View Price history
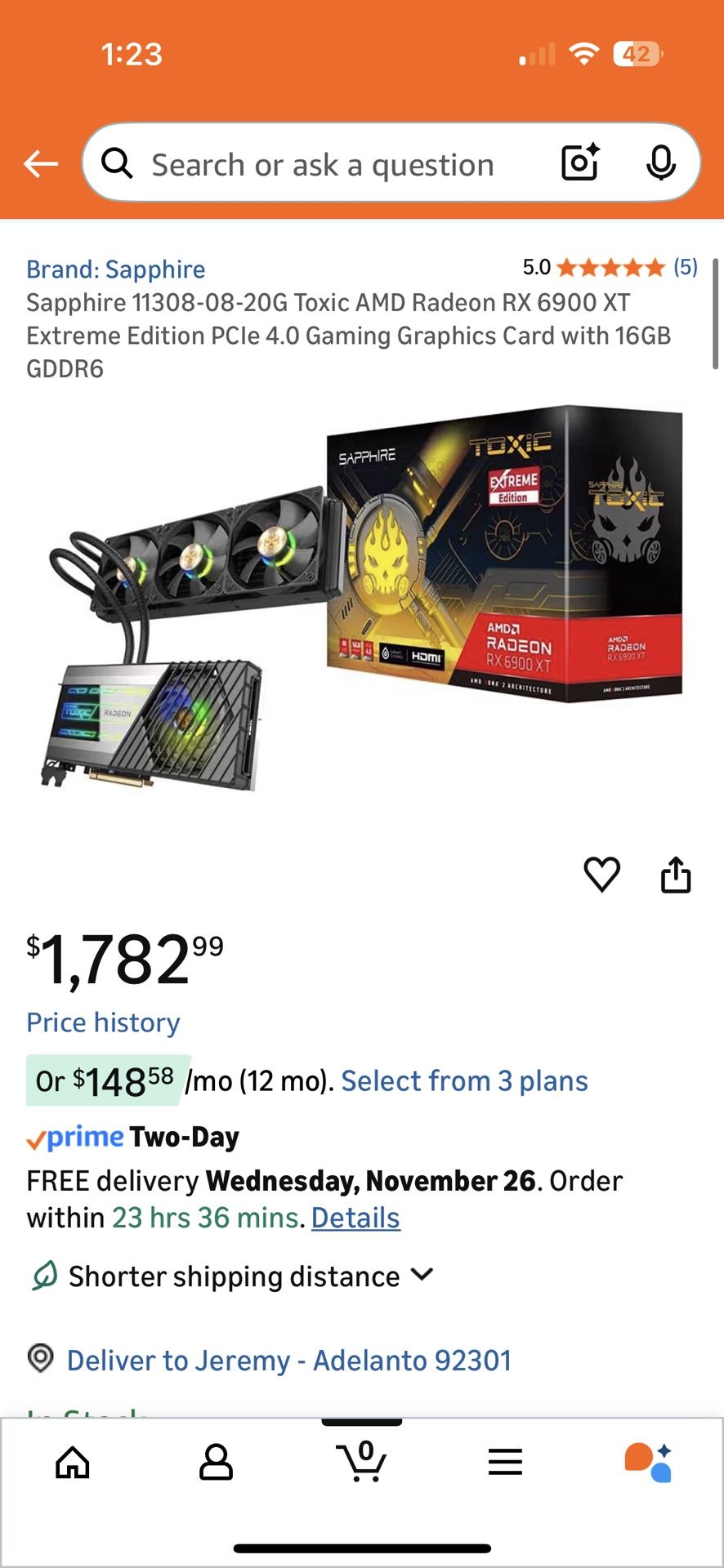 [x=102, y=1022]
